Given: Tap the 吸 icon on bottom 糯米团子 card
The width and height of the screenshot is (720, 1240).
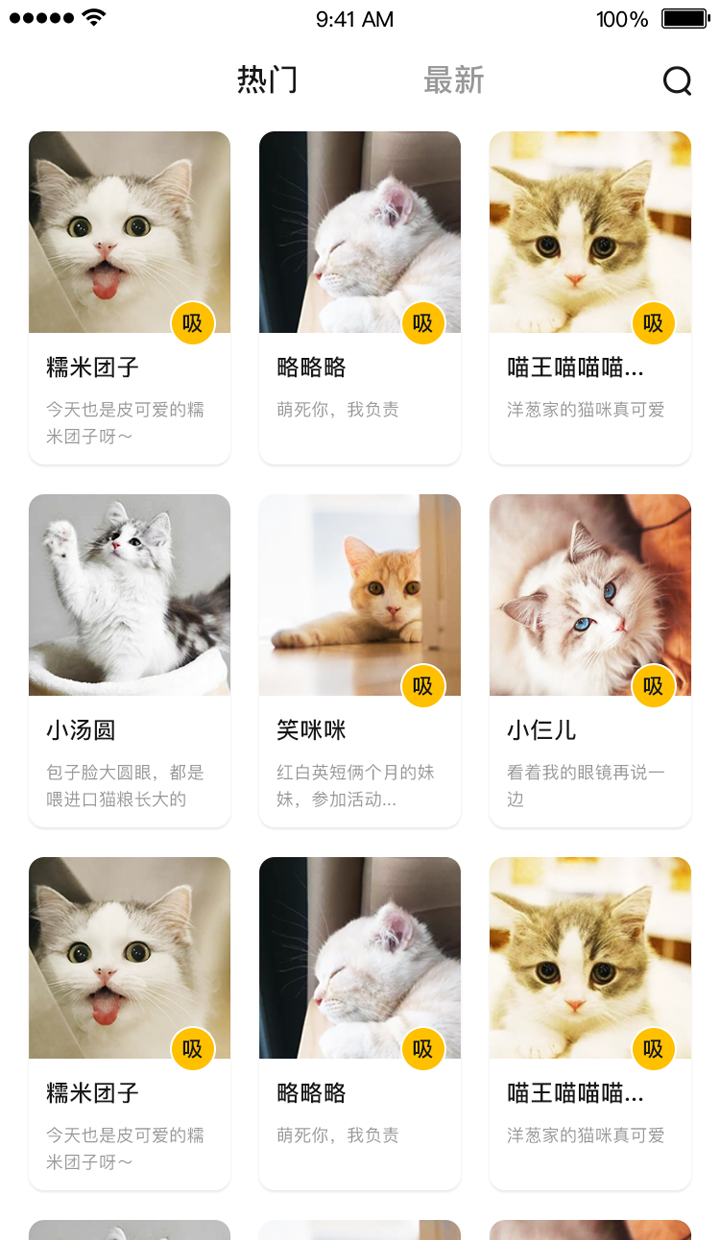Looking at the screenshot, I should pos(192,1049).
